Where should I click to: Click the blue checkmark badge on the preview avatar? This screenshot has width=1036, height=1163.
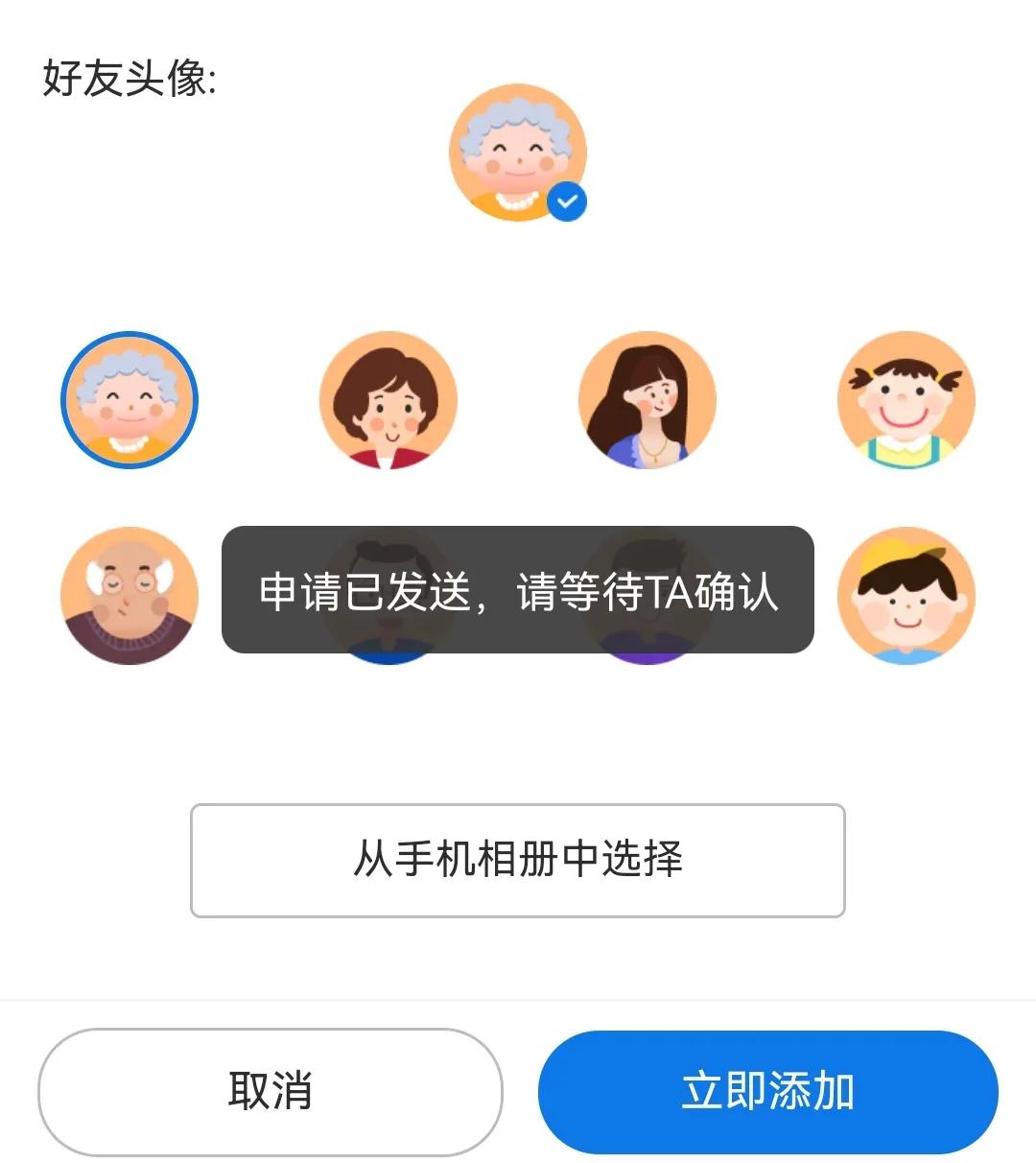click(x=568, y=200)
